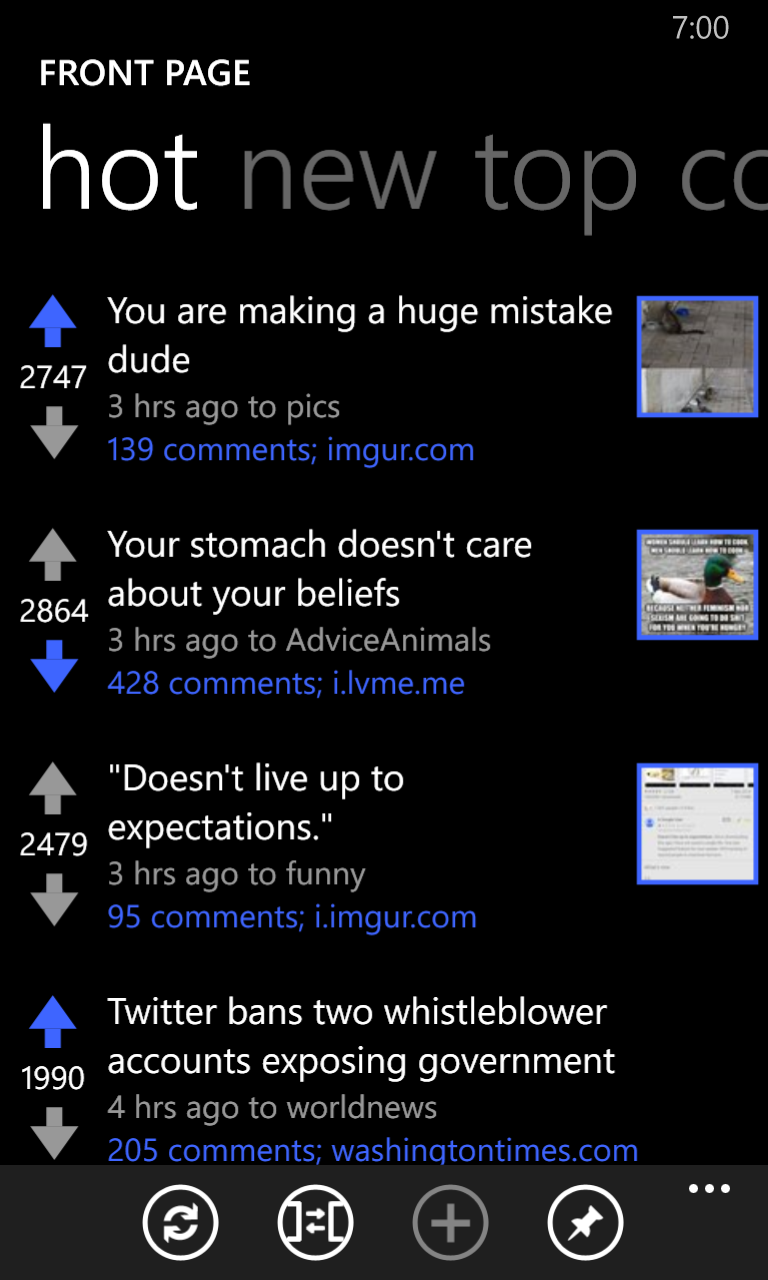Downvote "Your stomach doesn't care" post
Image resolution: width=768 pixels, height=1280 pixels.
[53, 666]
